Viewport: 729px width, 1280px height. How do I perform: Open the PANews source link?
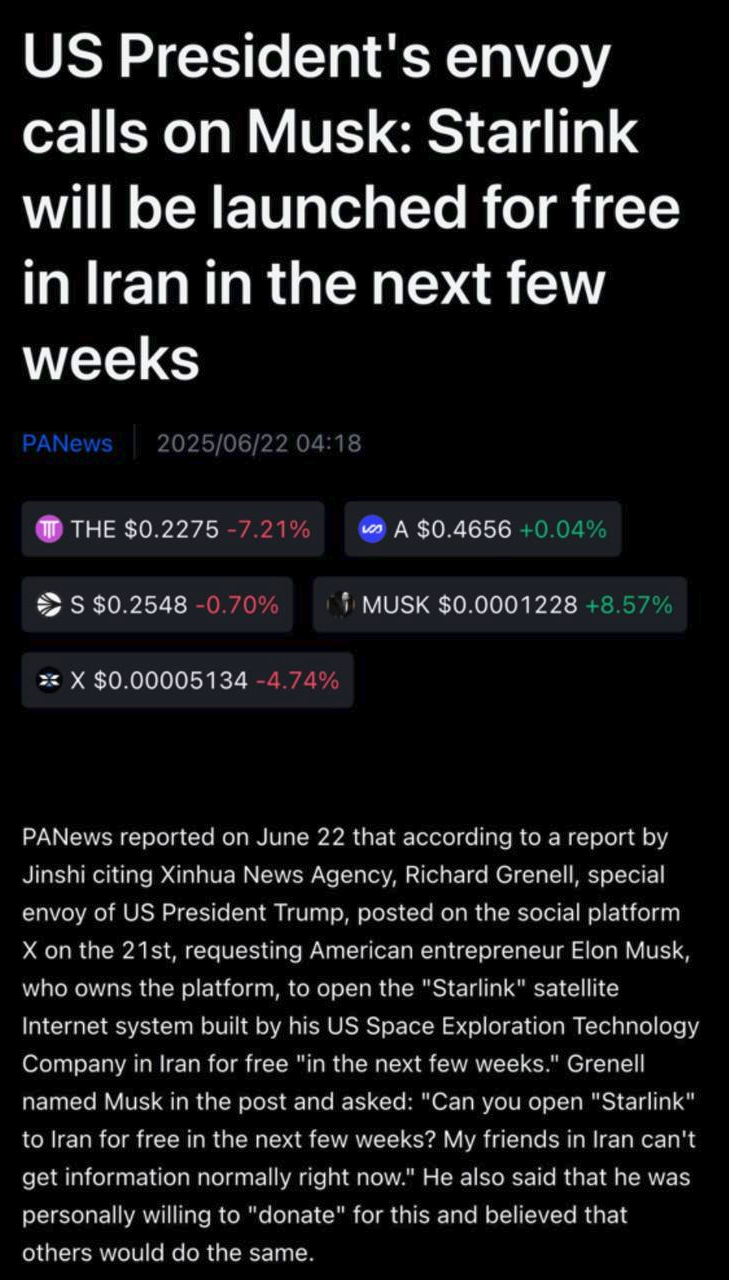pyautogui.click(x=67, y=443)
